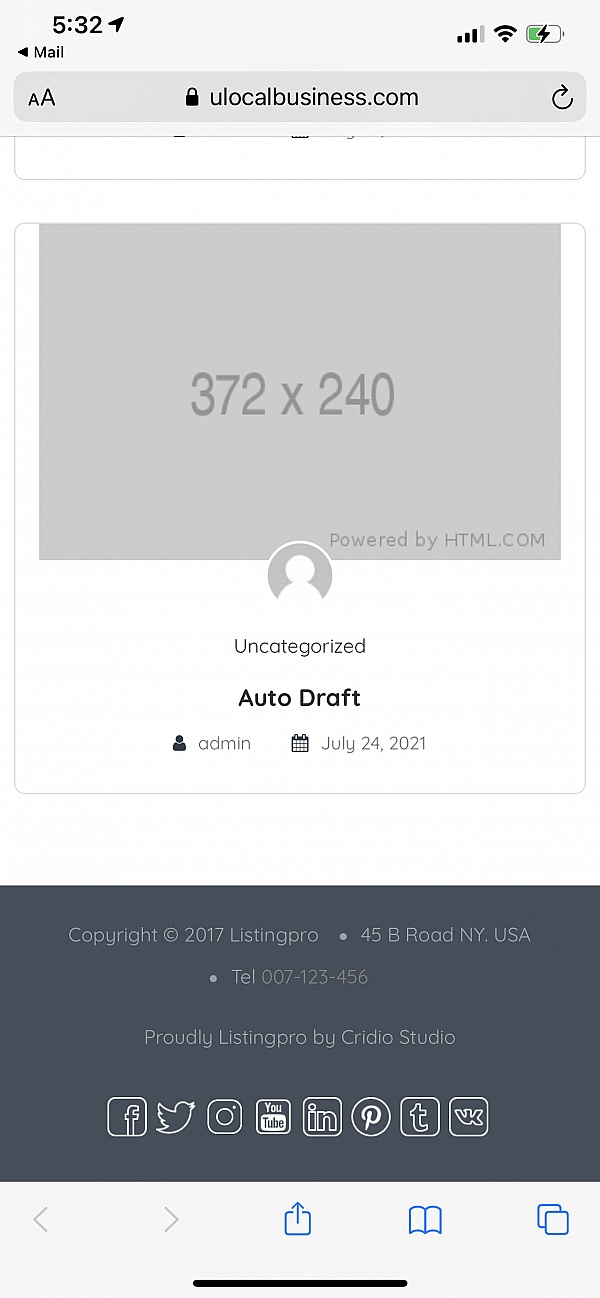Image resolution: width=600 pixels, height=1298 pixels.
Task: Go to the LinkedIn profile icon
Action: click(x=322, y=1117)
